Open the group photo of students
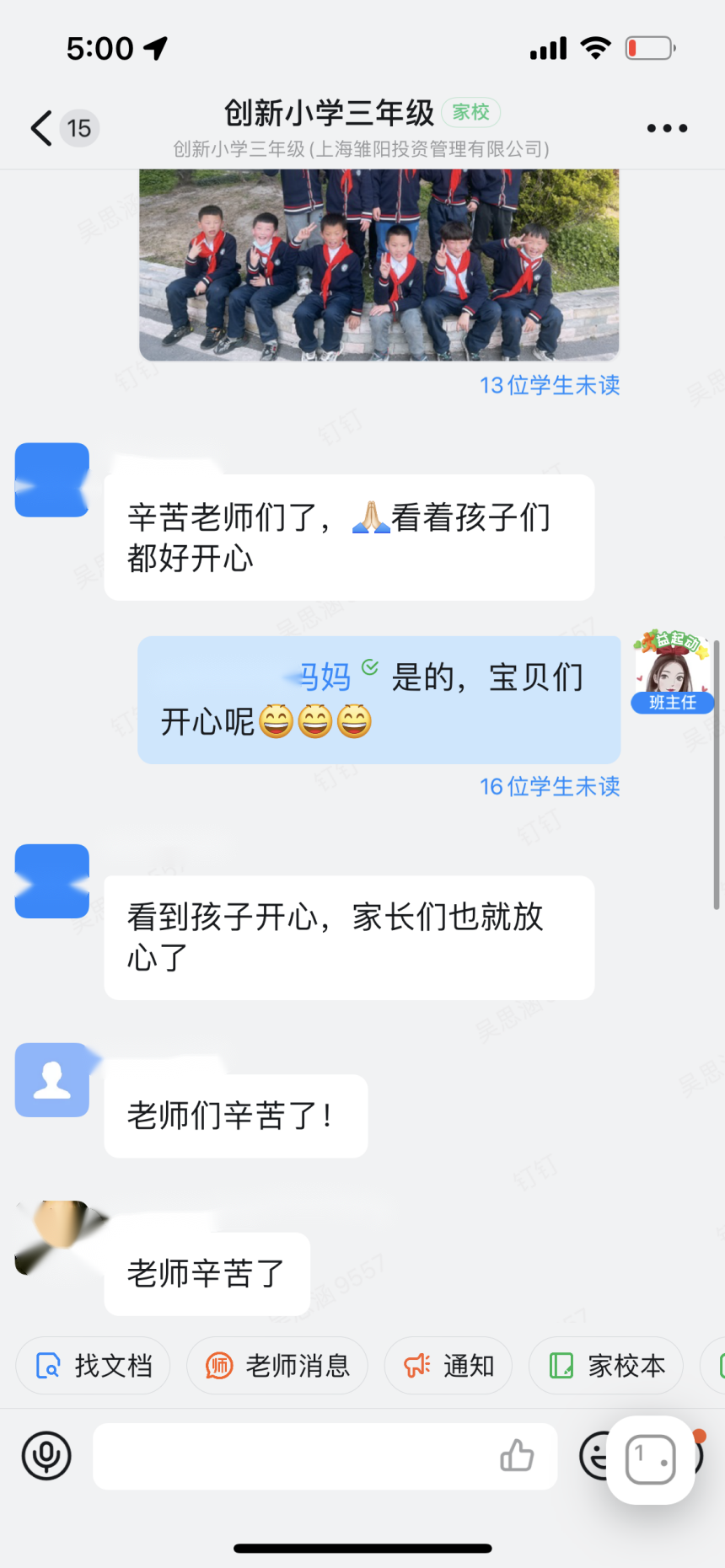 pyautogui.click(x=379, y=265)
